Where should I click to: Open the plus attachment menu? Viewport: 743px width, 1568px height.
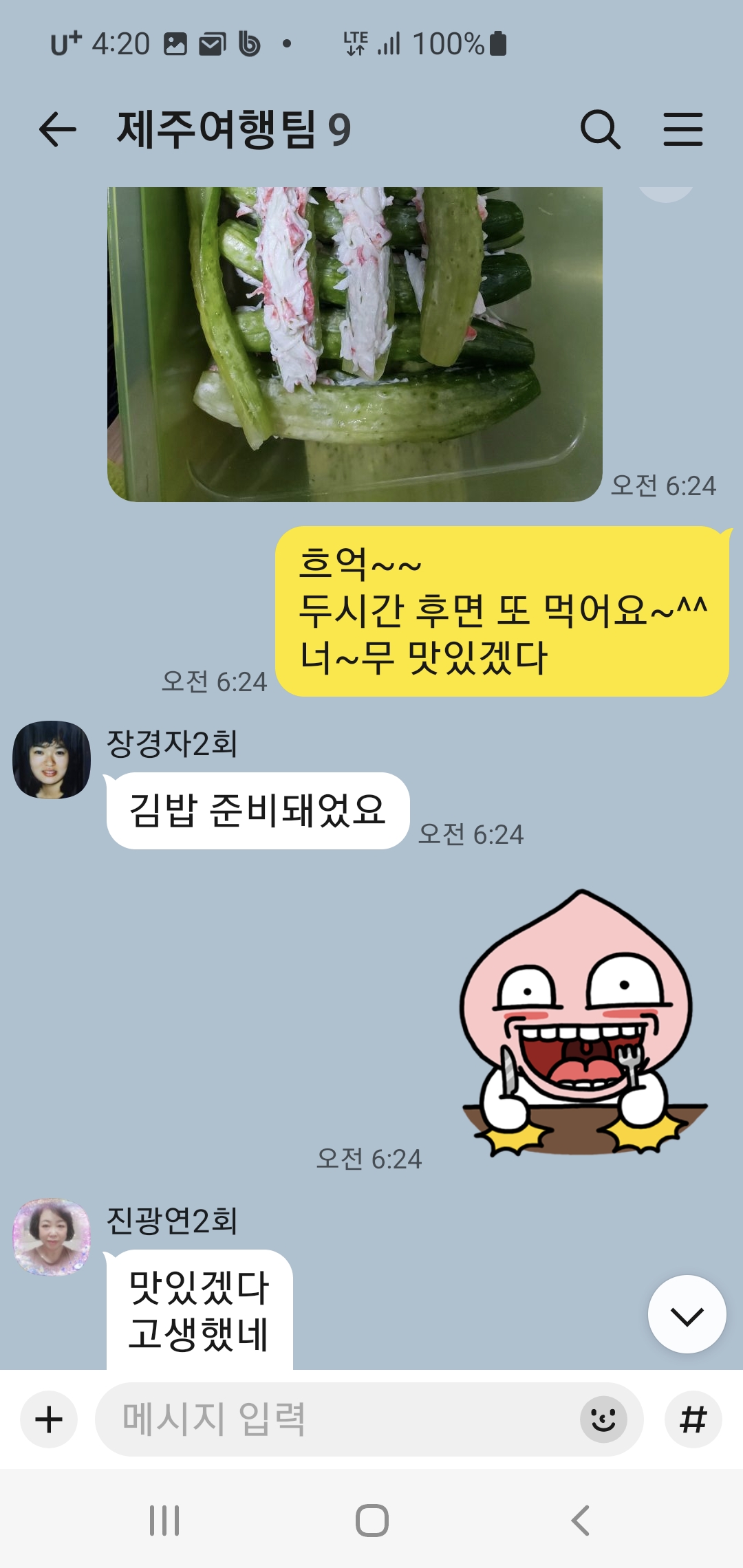49,1419
